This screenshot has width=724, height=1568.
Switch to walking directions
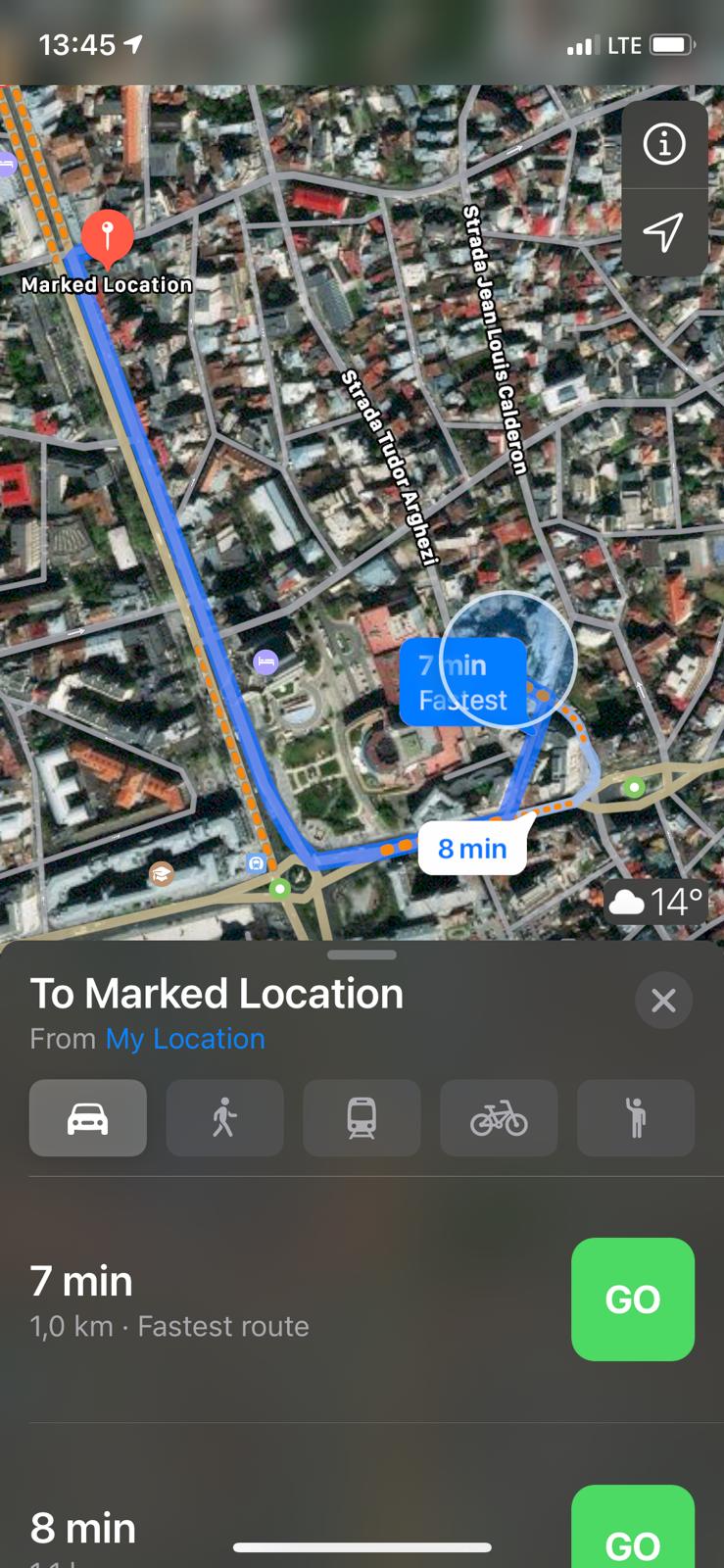(224, 1118)
